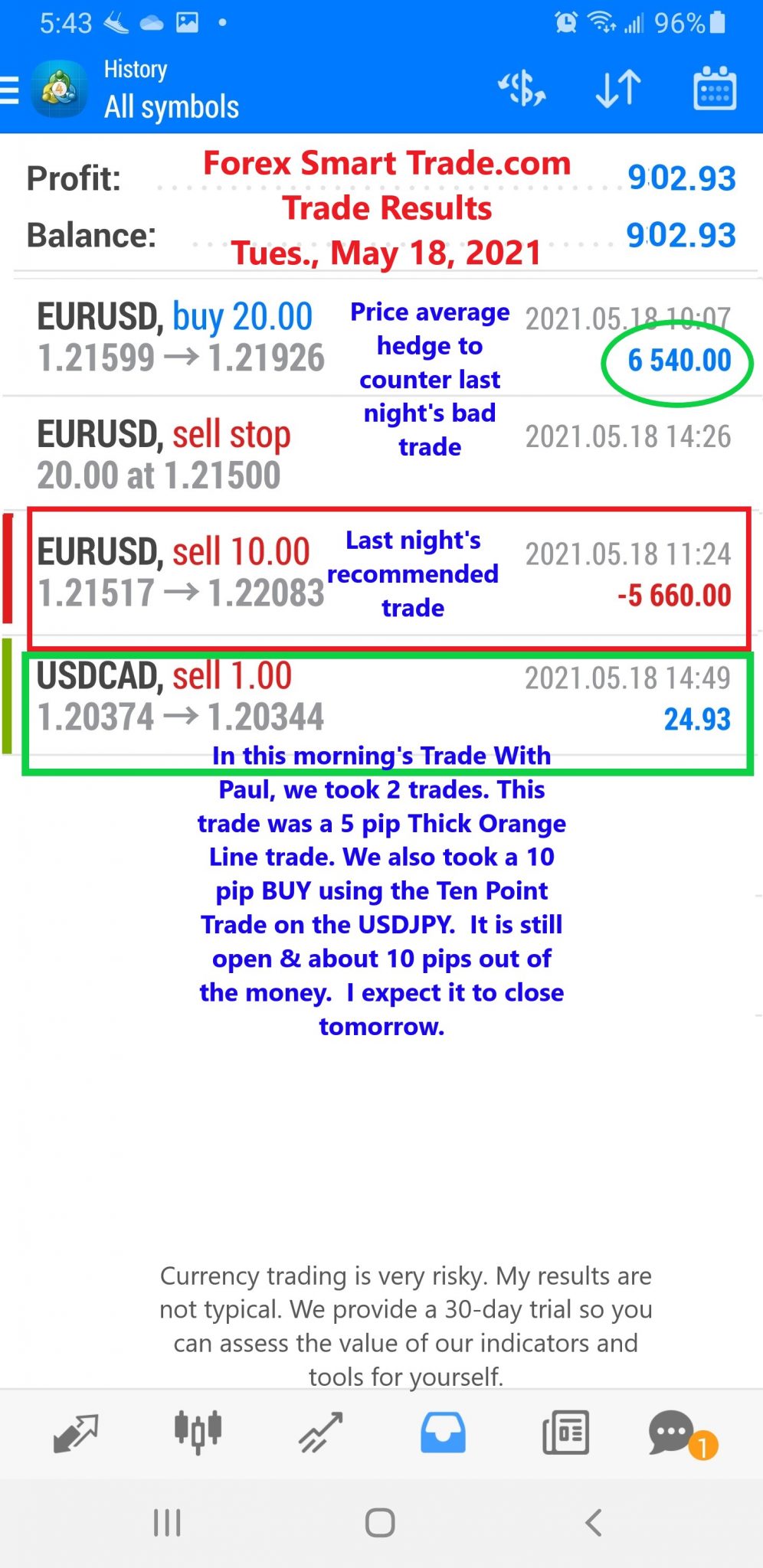
Task: Open the calendar date range picker
Action: coord(715,89)
